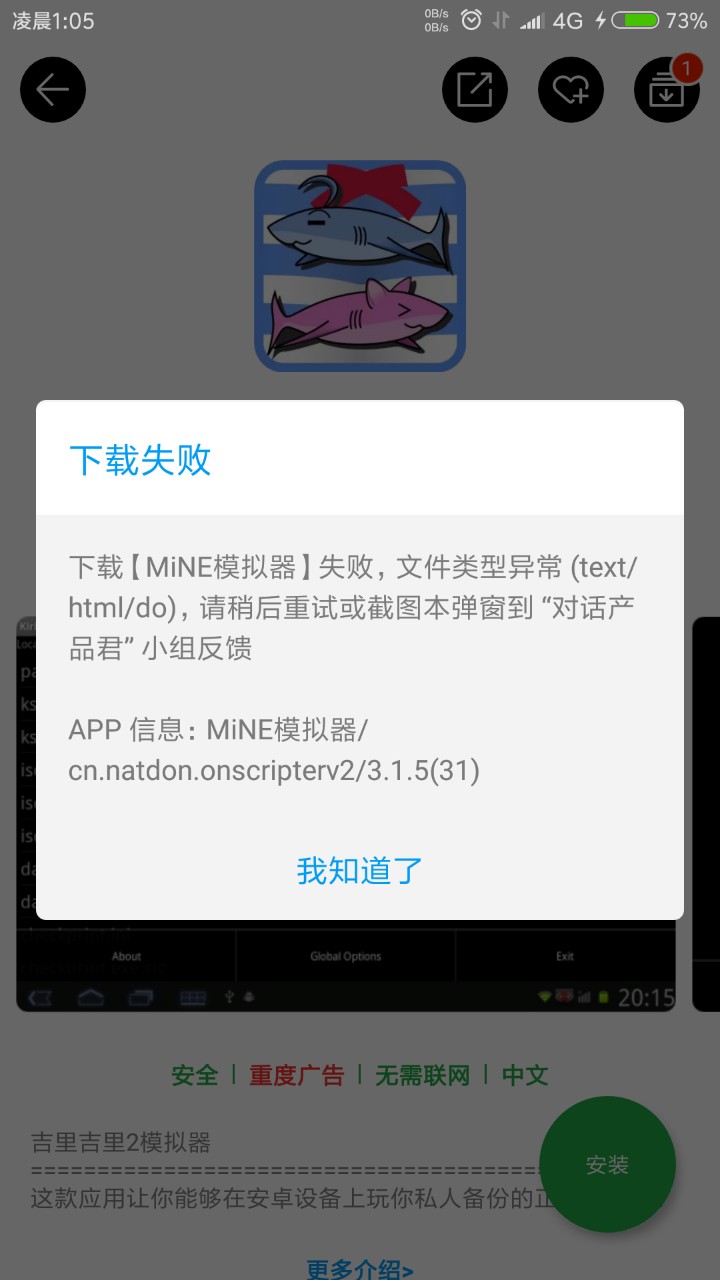Dismiss the dialog with 我知道了
720x1280 pixels.
point(360,870)
